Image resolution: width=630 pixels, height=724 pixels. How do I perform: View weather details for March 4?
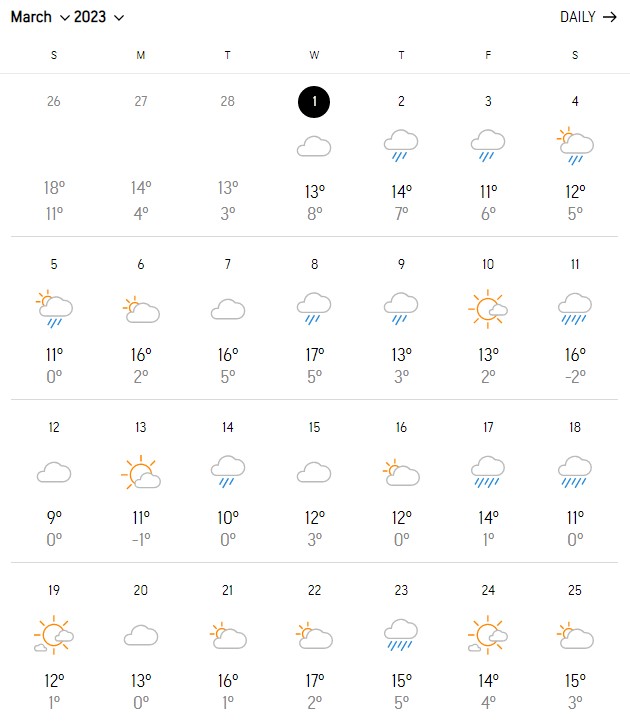coord(575,150)
